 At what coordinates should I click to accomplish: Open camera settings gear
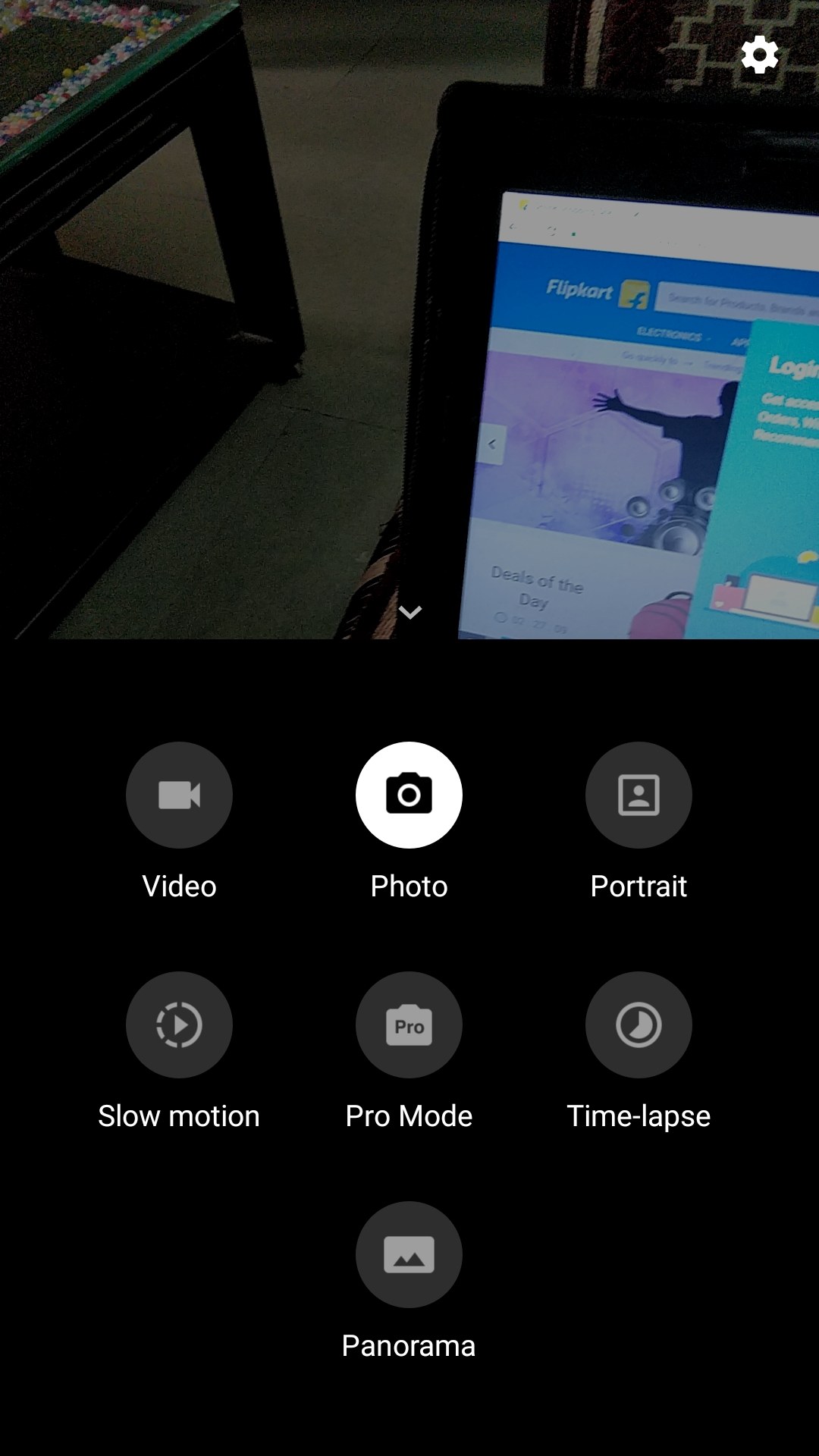click(759, 55)
